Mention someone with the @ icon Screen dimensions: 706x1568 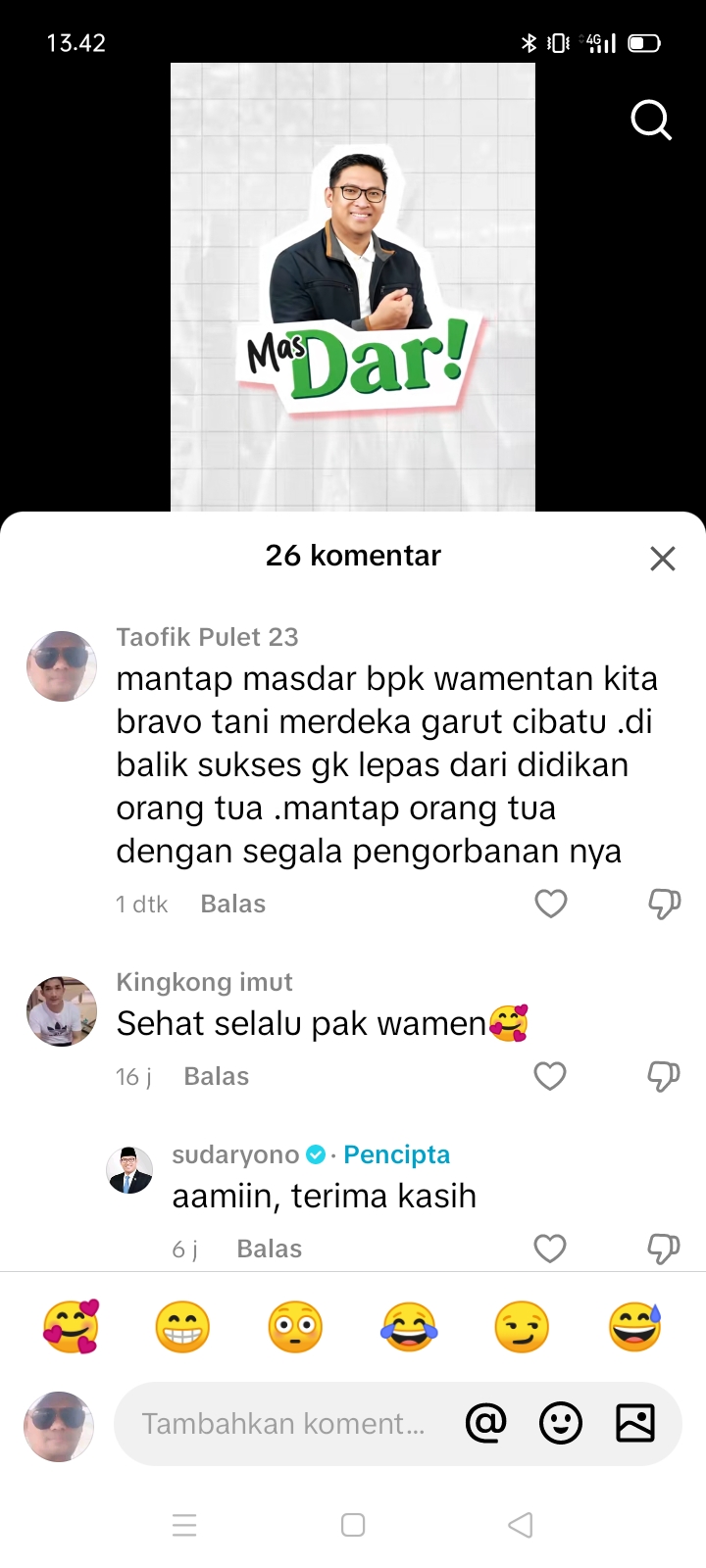486,1423
